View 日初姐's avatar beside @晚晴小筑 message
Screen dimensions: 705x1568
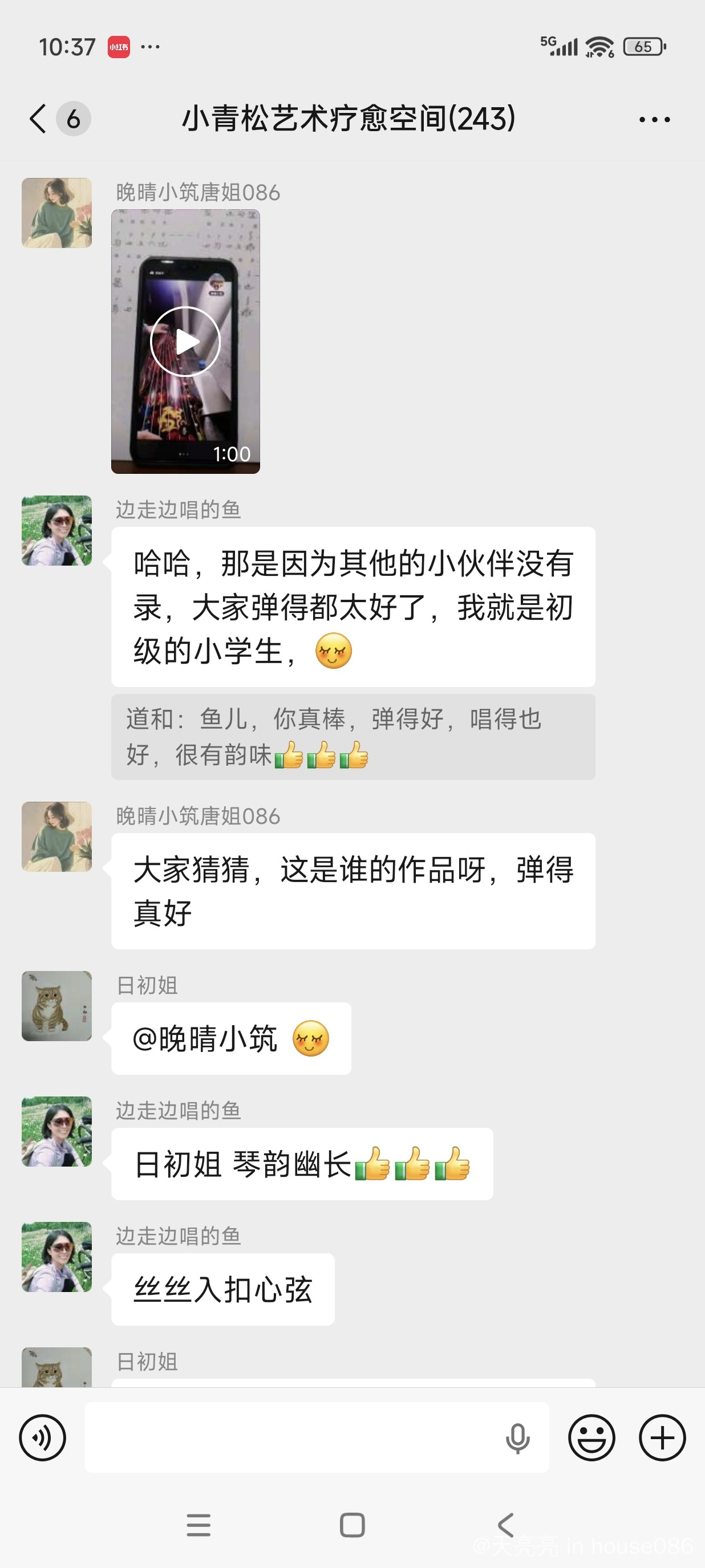tap(56, 1006)
